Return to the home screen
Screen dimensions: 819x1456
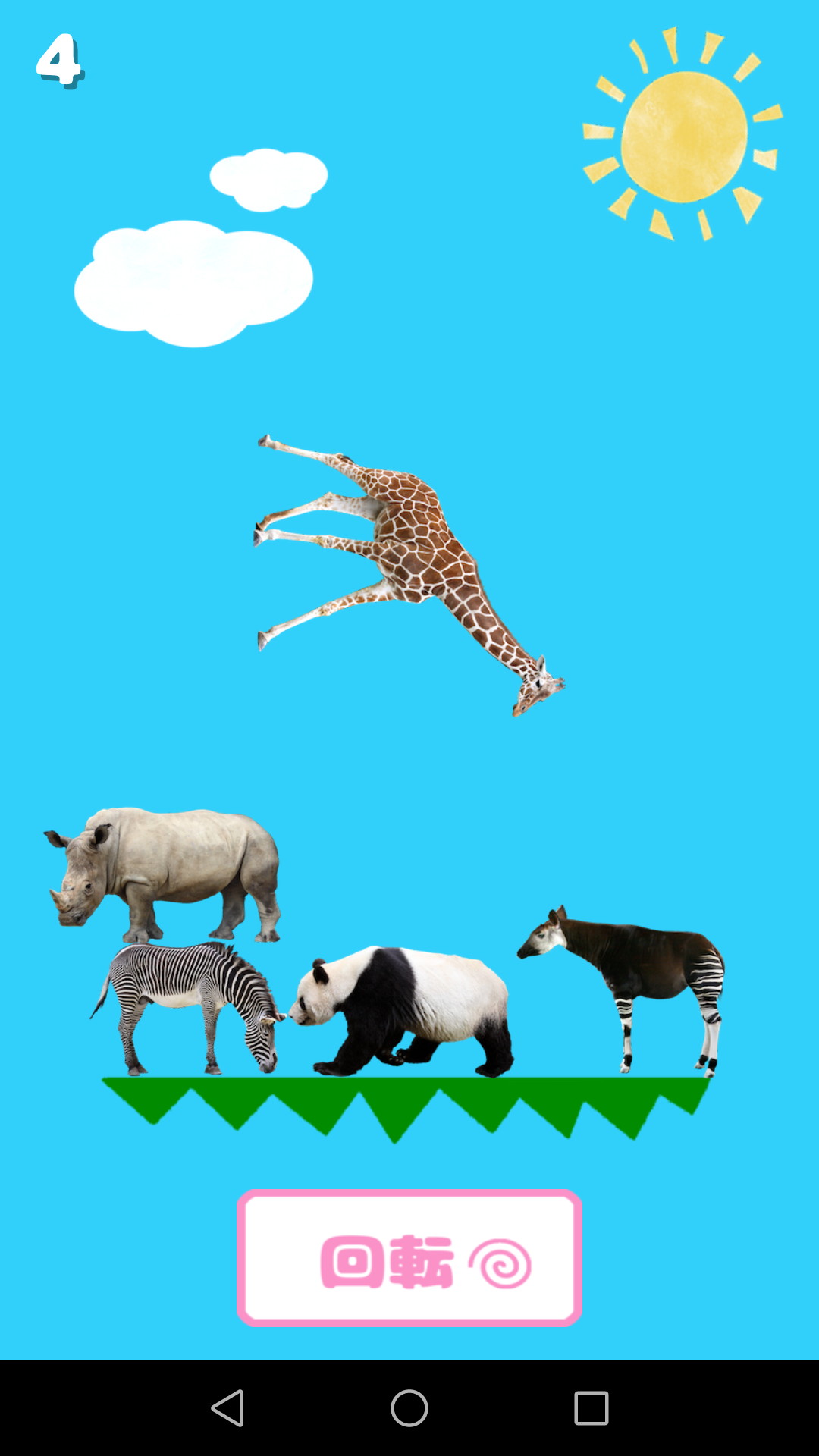pos(409,1408)
